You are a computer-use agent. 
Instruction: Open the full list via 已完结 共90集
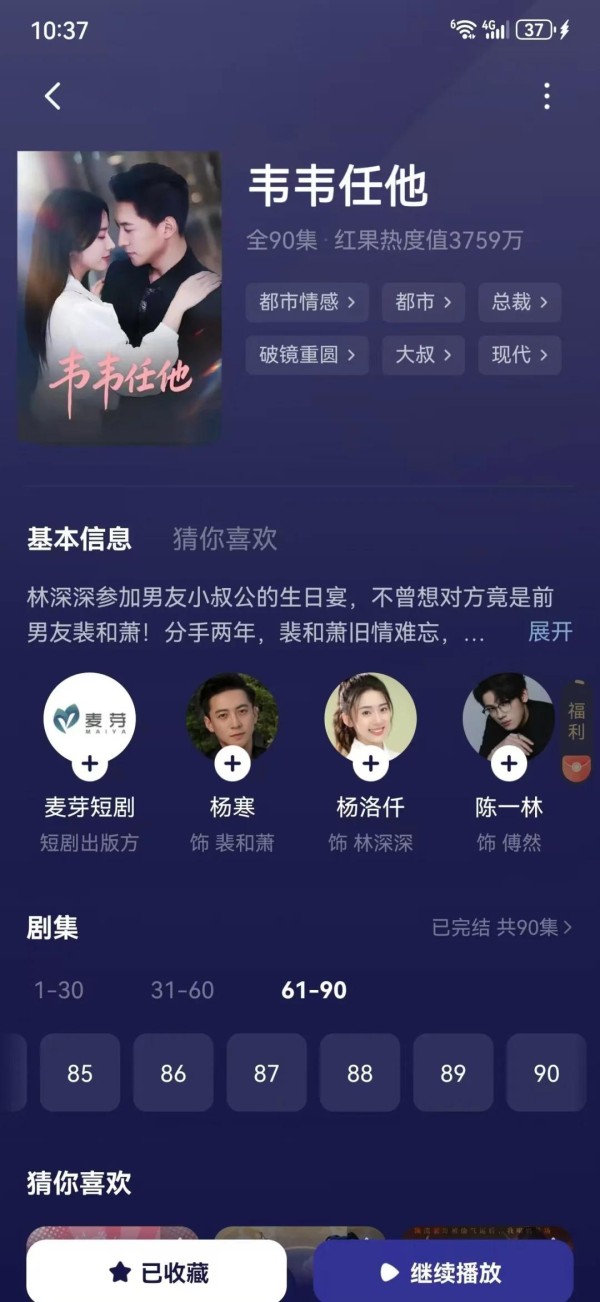point(502,928)
